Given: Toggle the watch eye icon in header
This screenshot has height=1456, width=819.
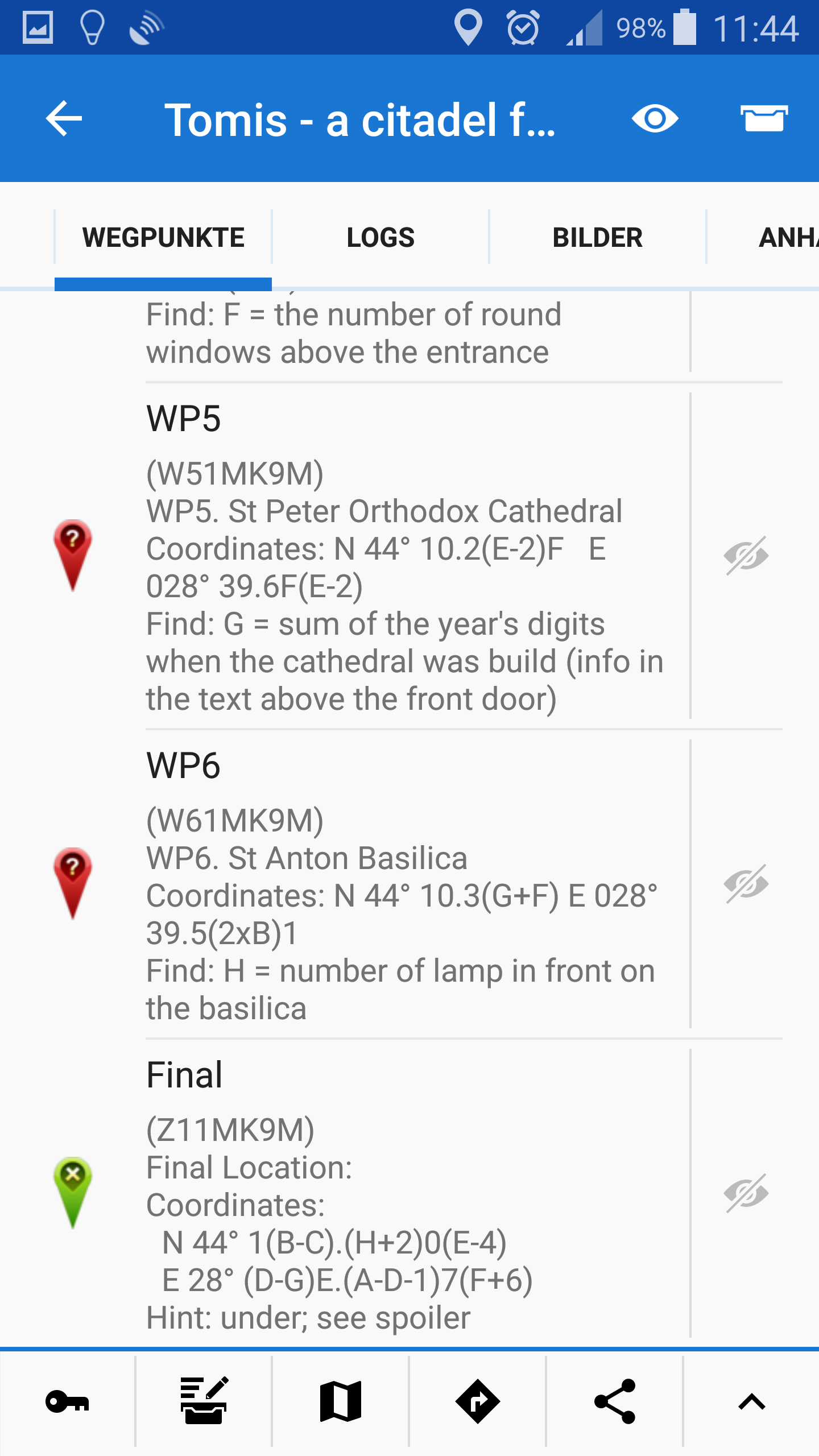Looking at the screenshot, I should [655, 119].
